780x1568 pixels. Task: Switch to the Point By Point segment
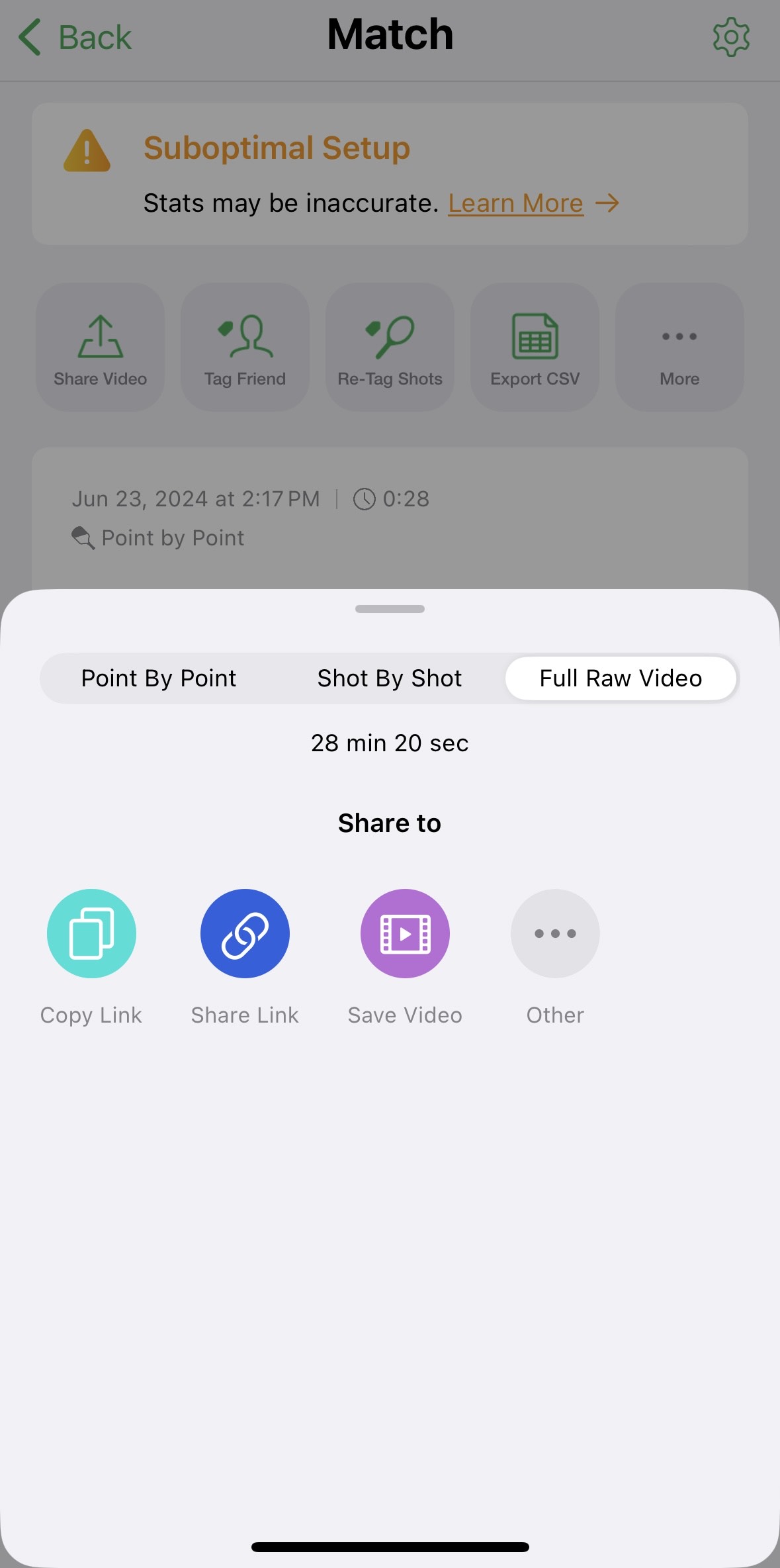(158, 678)
